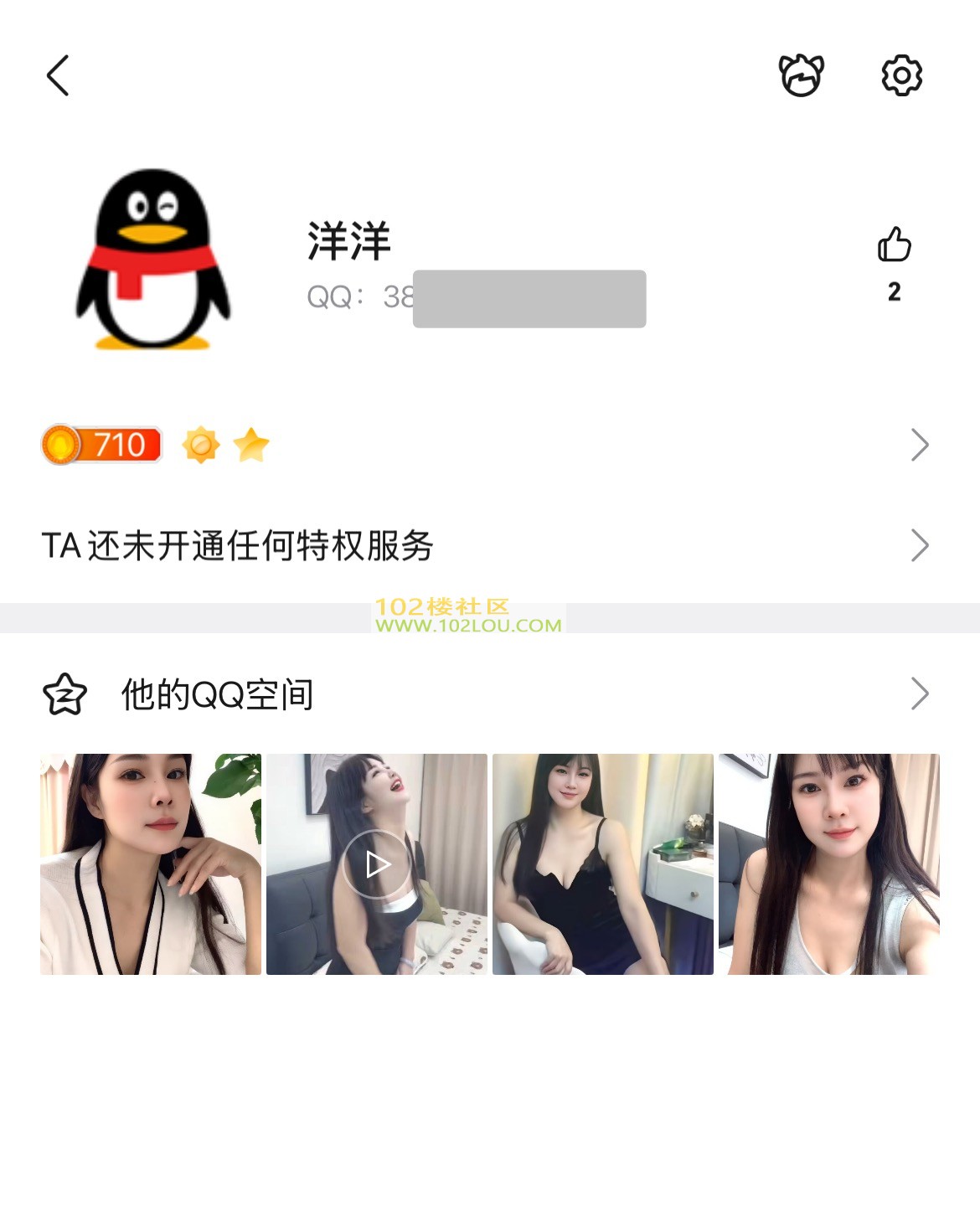This screenshot has height=1232, width=980.
Task: Open the first QQ空间 photo in white top
Action: tap(151, 863)
